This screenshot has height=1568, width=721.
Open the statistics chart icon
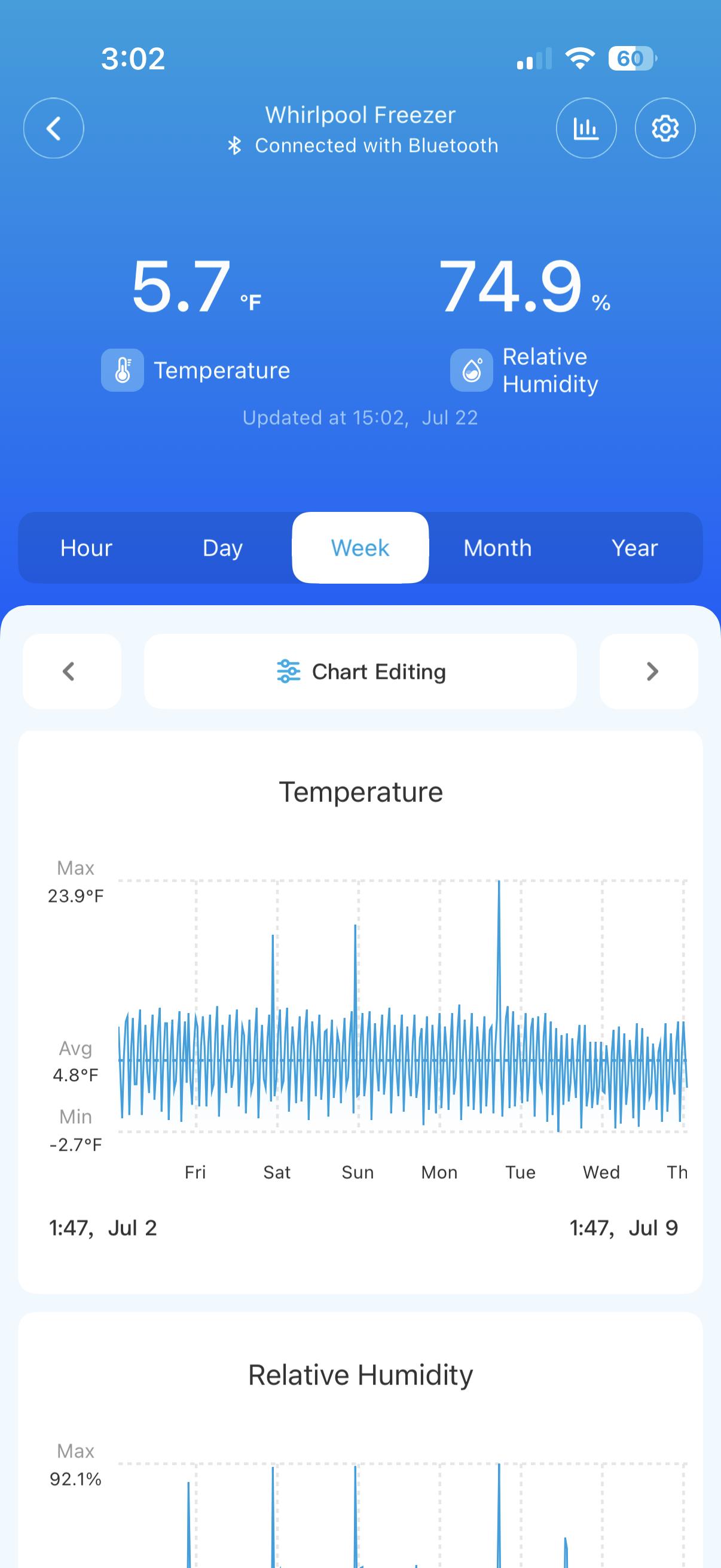click(586, 129)
